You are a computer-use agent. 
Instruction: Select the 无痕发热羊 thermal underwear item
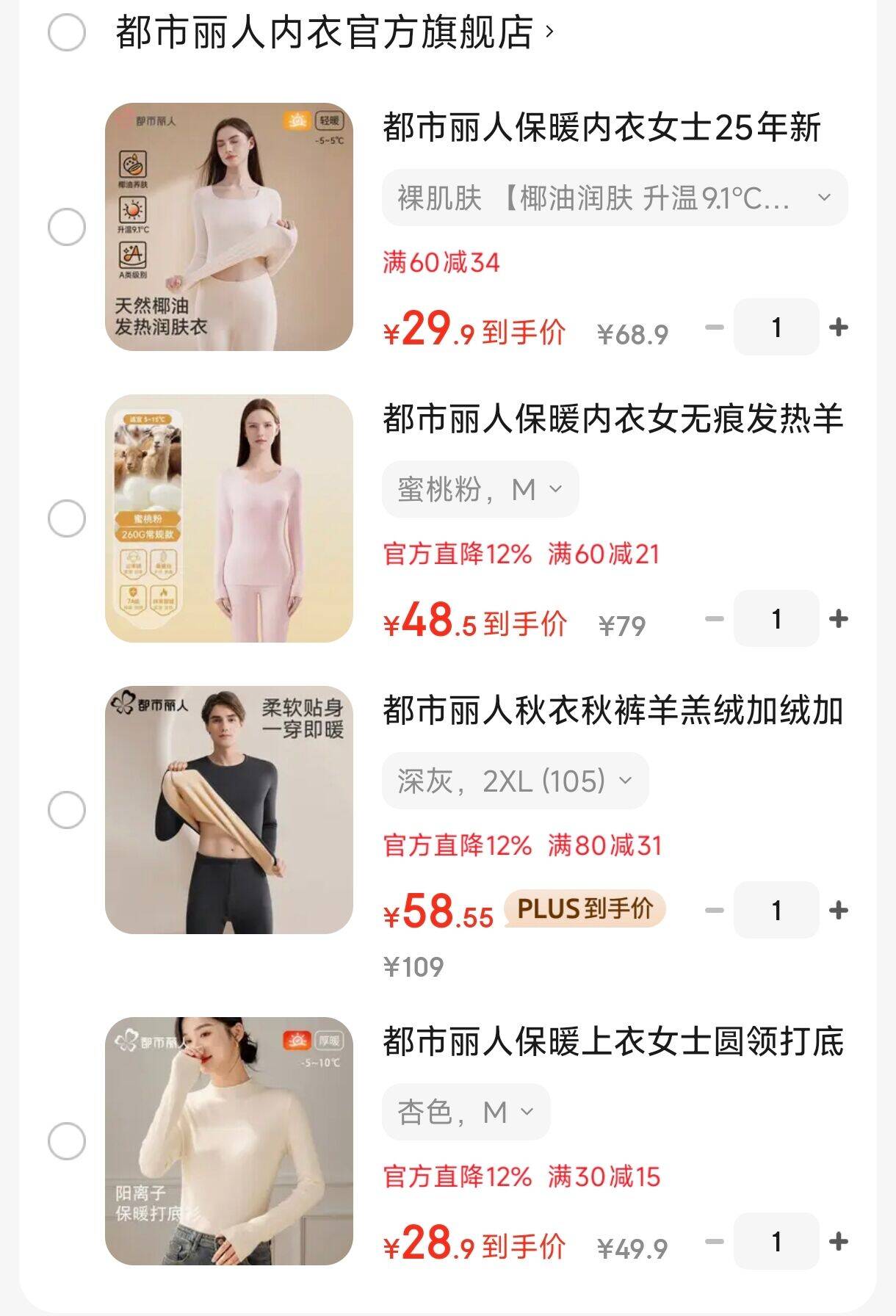pos(67,518)
